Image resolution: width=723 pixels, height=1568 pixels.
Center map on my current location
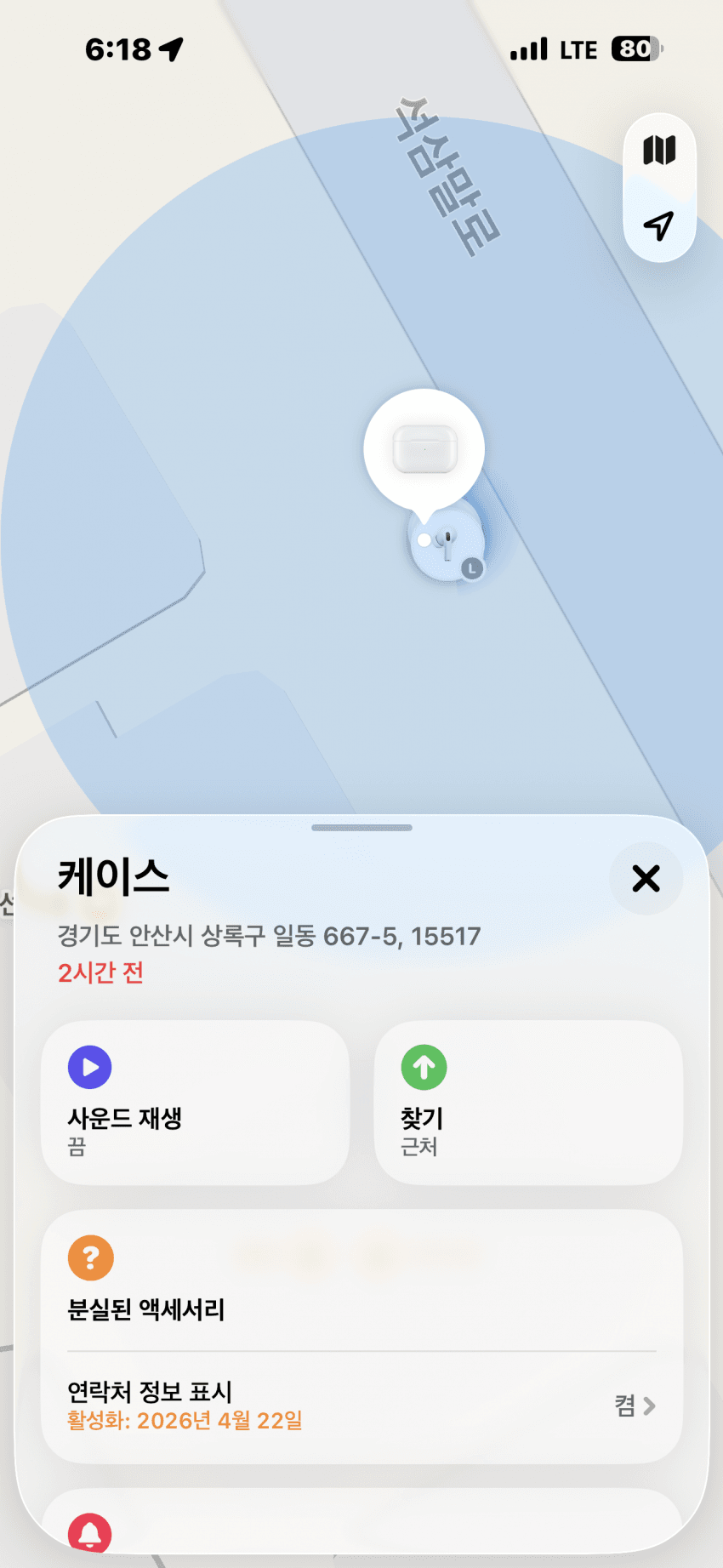tap(659, 225)
